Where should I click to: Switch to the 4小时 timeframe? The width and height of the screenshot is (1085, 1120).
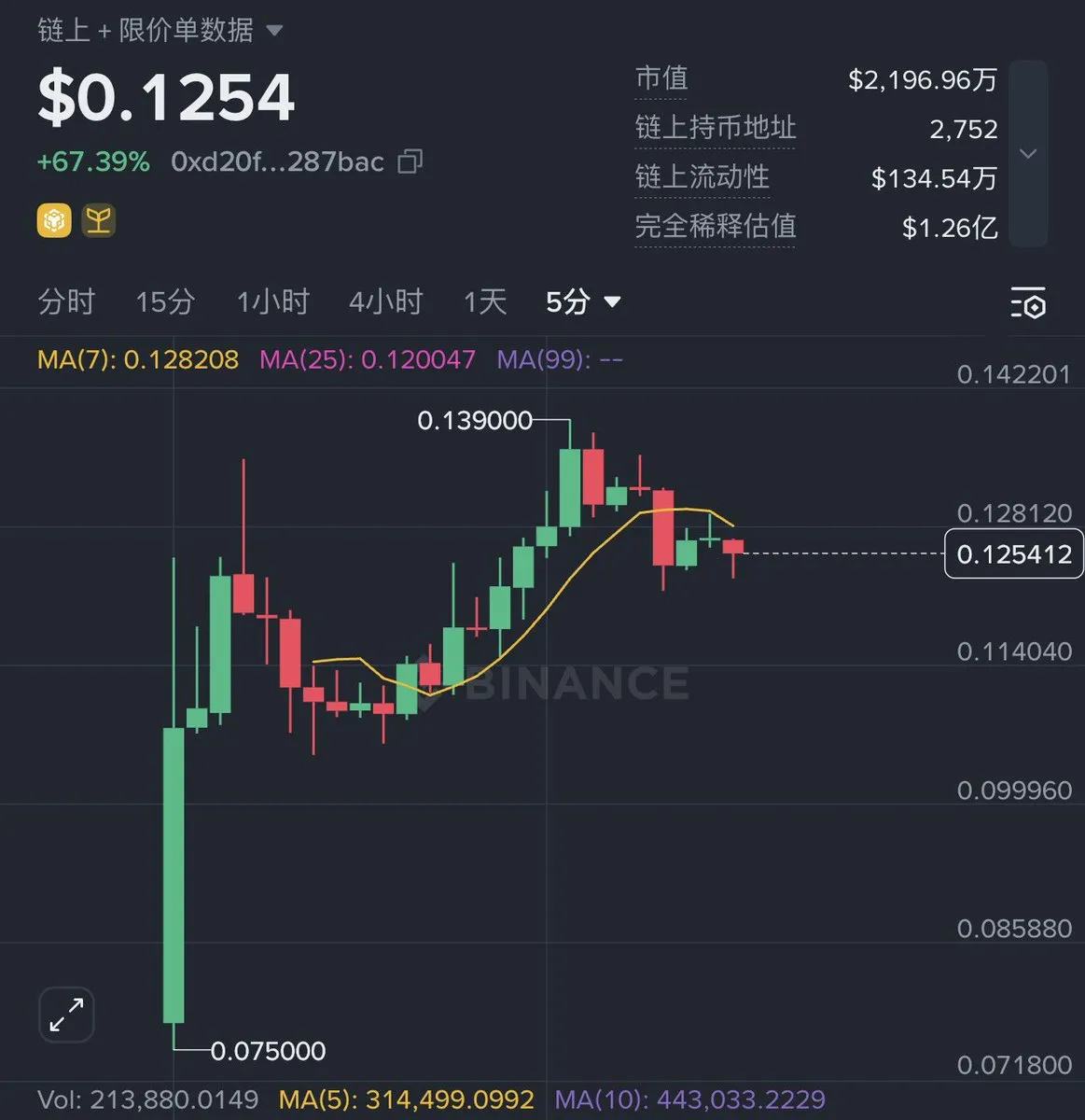click(385, 302)
